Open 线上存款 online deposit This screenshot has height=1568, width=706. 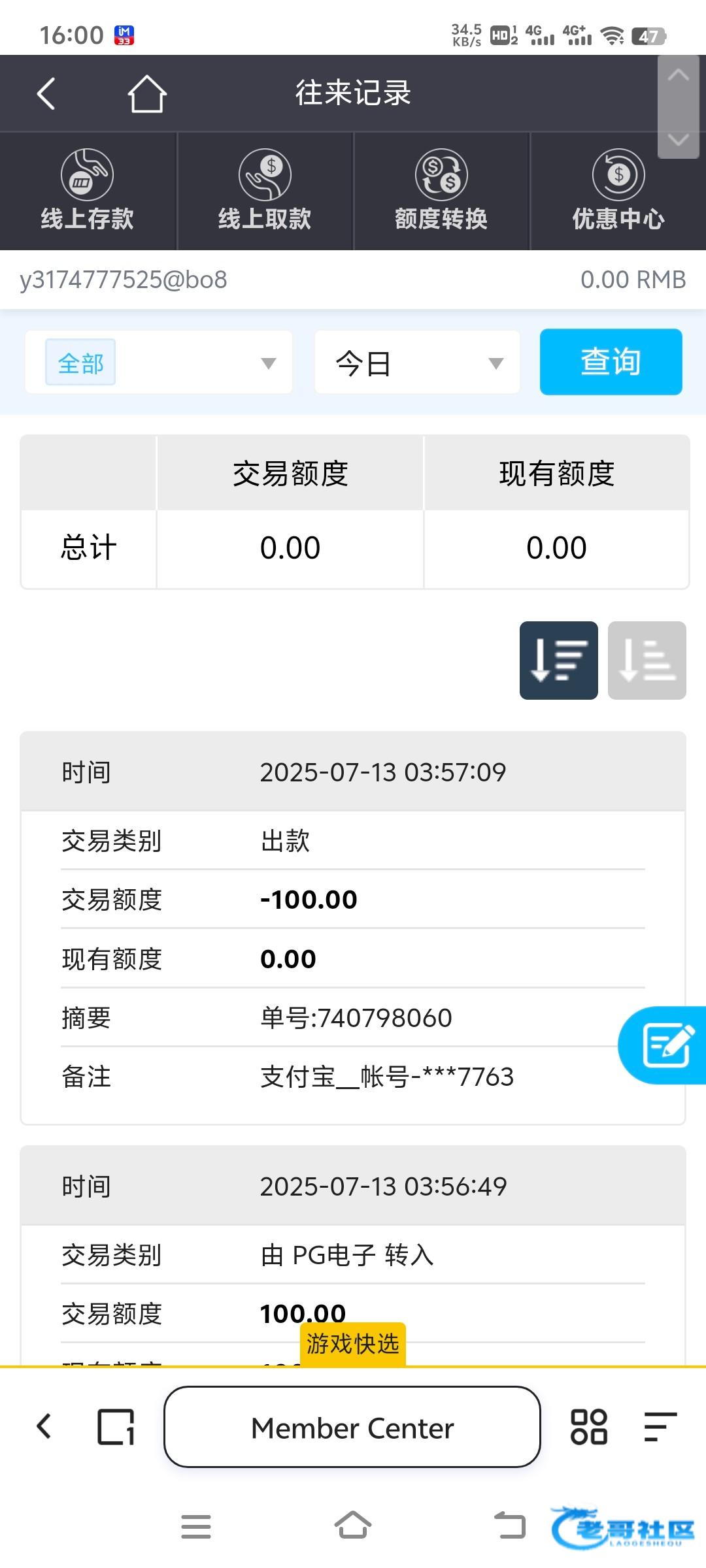coord(88,191)
